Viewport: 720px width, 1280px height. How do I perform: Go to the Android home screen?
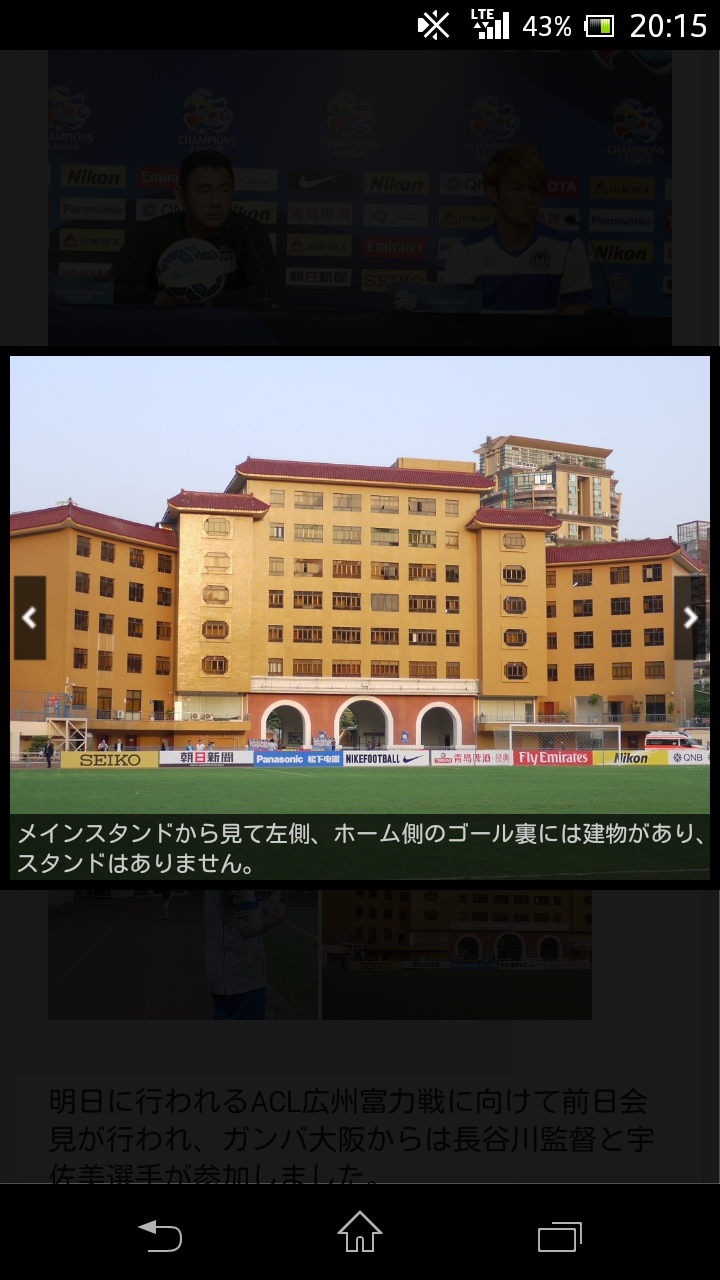click(x=360, y=1233)
